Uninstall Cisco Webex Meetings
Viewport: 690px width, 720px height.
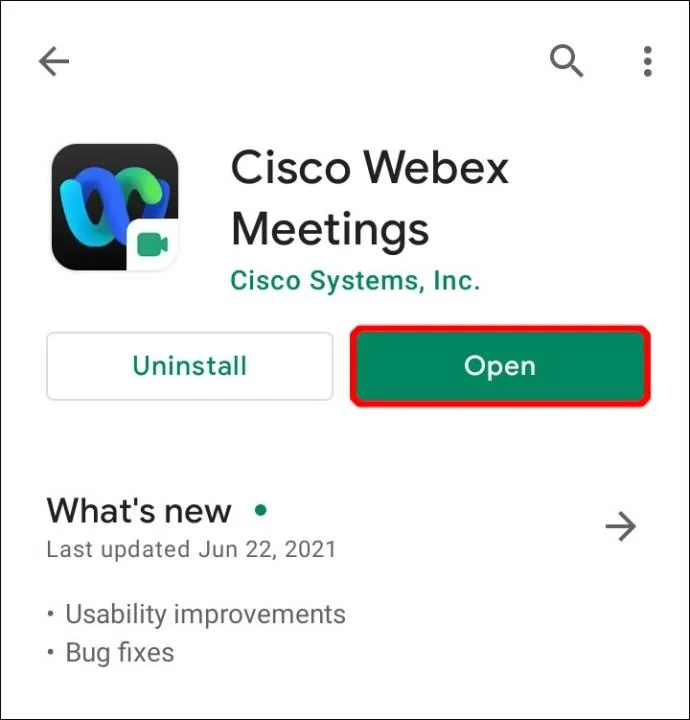click(x=189, y=366)
